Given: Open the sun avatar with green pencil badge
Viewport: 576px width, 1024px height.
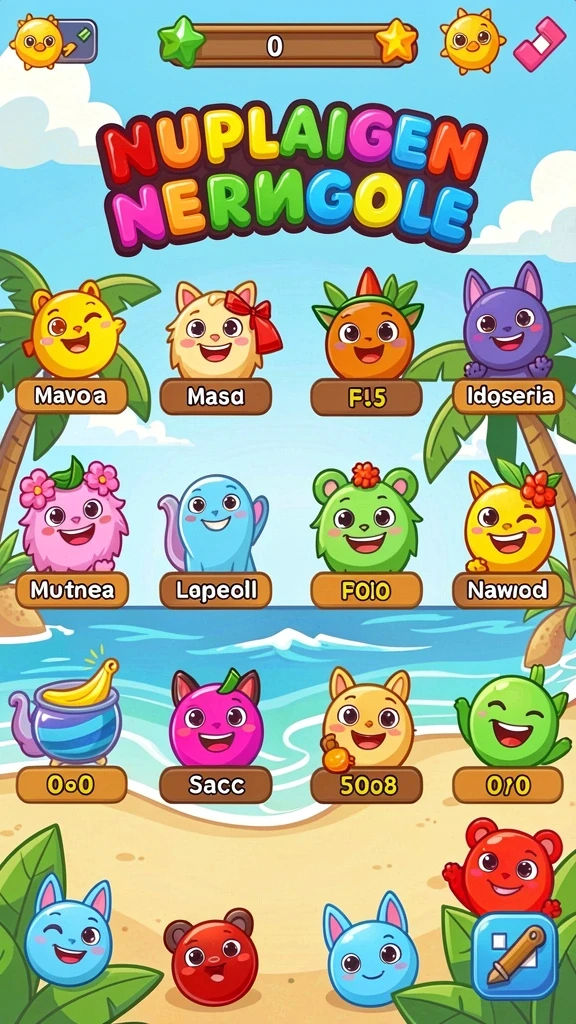Looking at the screenshot, I should 54,41.
